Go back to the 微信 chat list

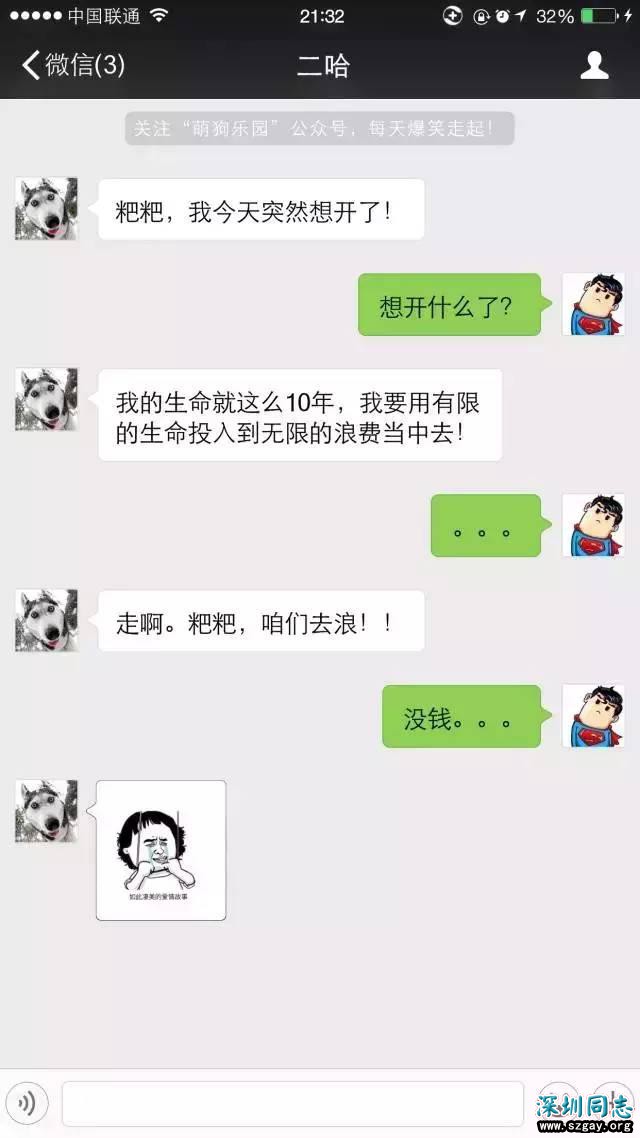pos(72,66)
